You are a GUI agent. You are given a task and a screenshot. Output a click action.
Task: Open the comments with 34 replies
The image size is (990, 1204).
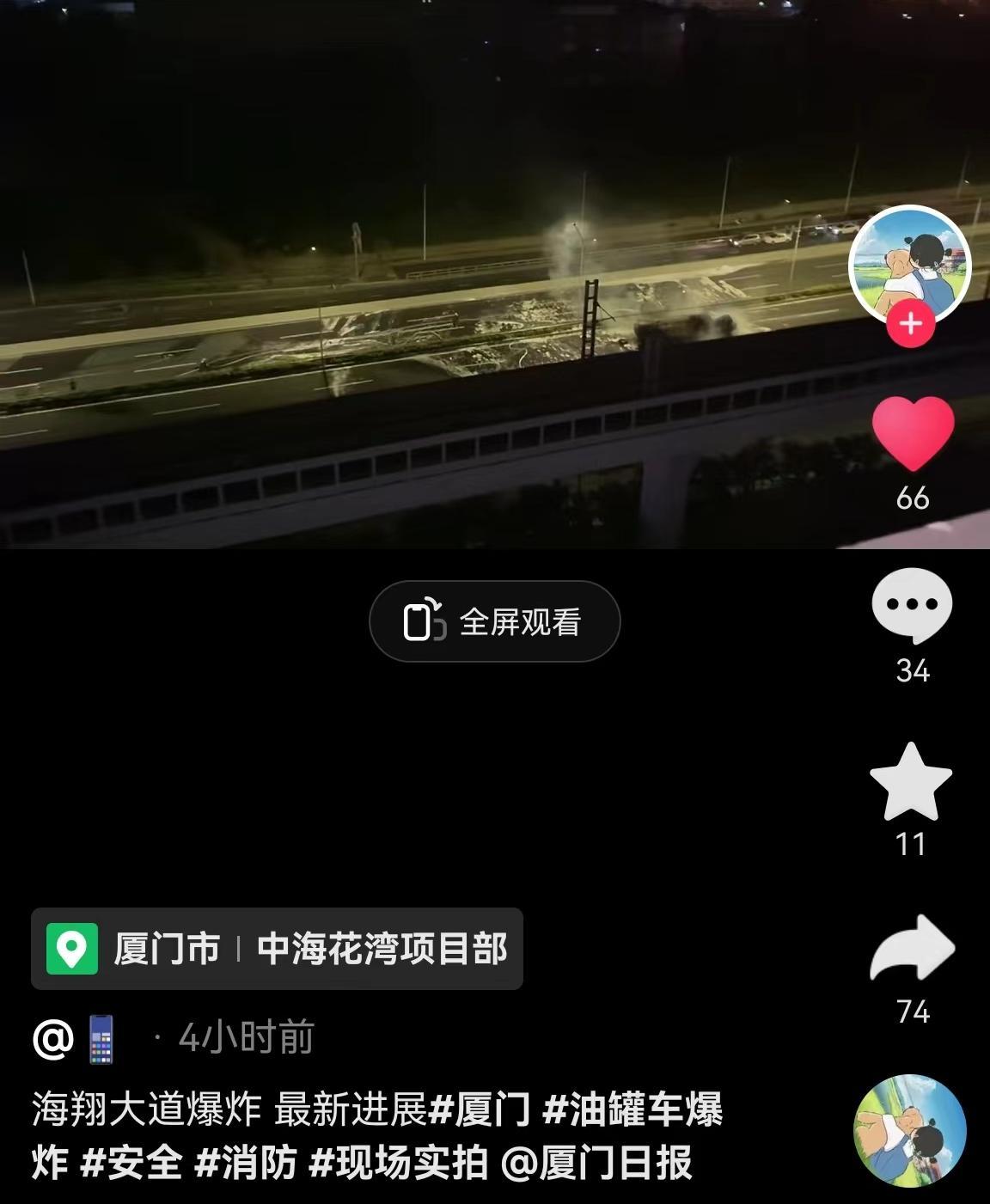[912, 607]
